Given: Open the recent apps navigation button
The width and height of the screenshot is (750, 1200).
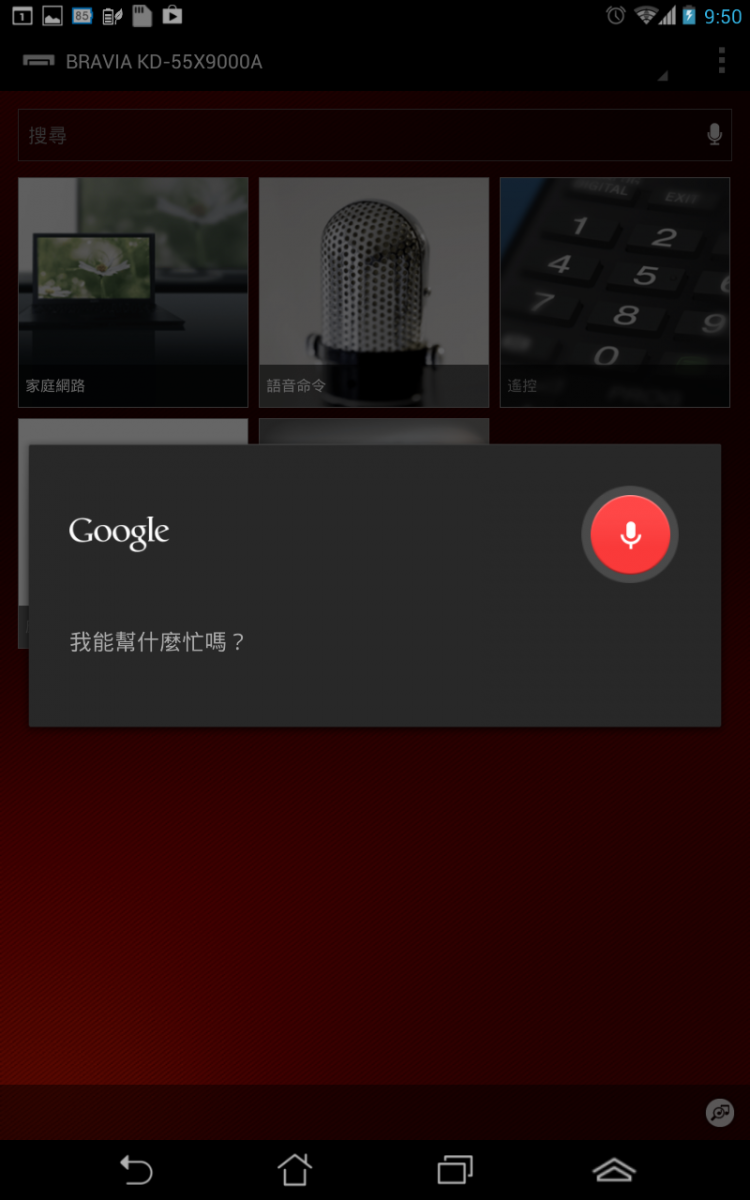Looking at the screenshot, I should tap(455, 1168).
